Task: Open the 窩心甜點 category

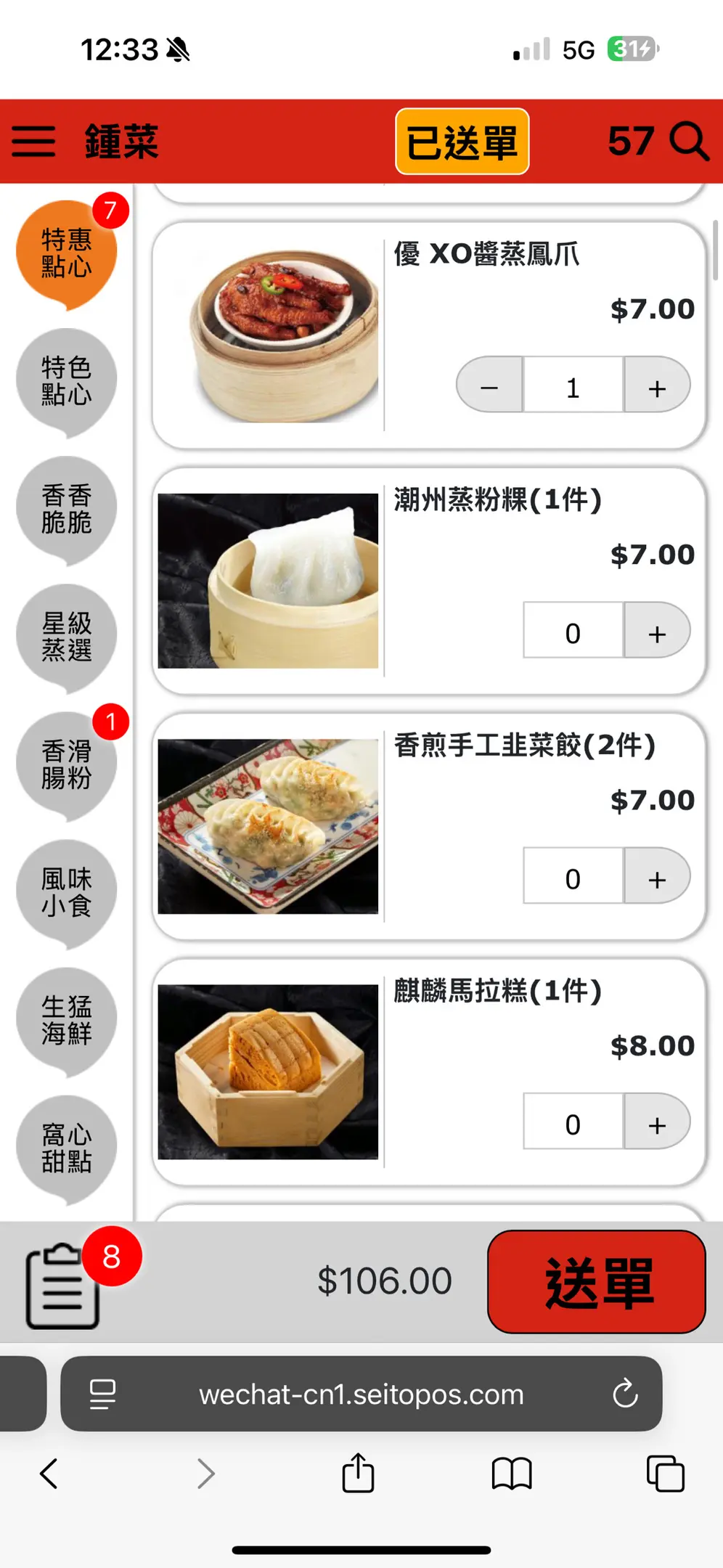Action: click(66, 1147)
